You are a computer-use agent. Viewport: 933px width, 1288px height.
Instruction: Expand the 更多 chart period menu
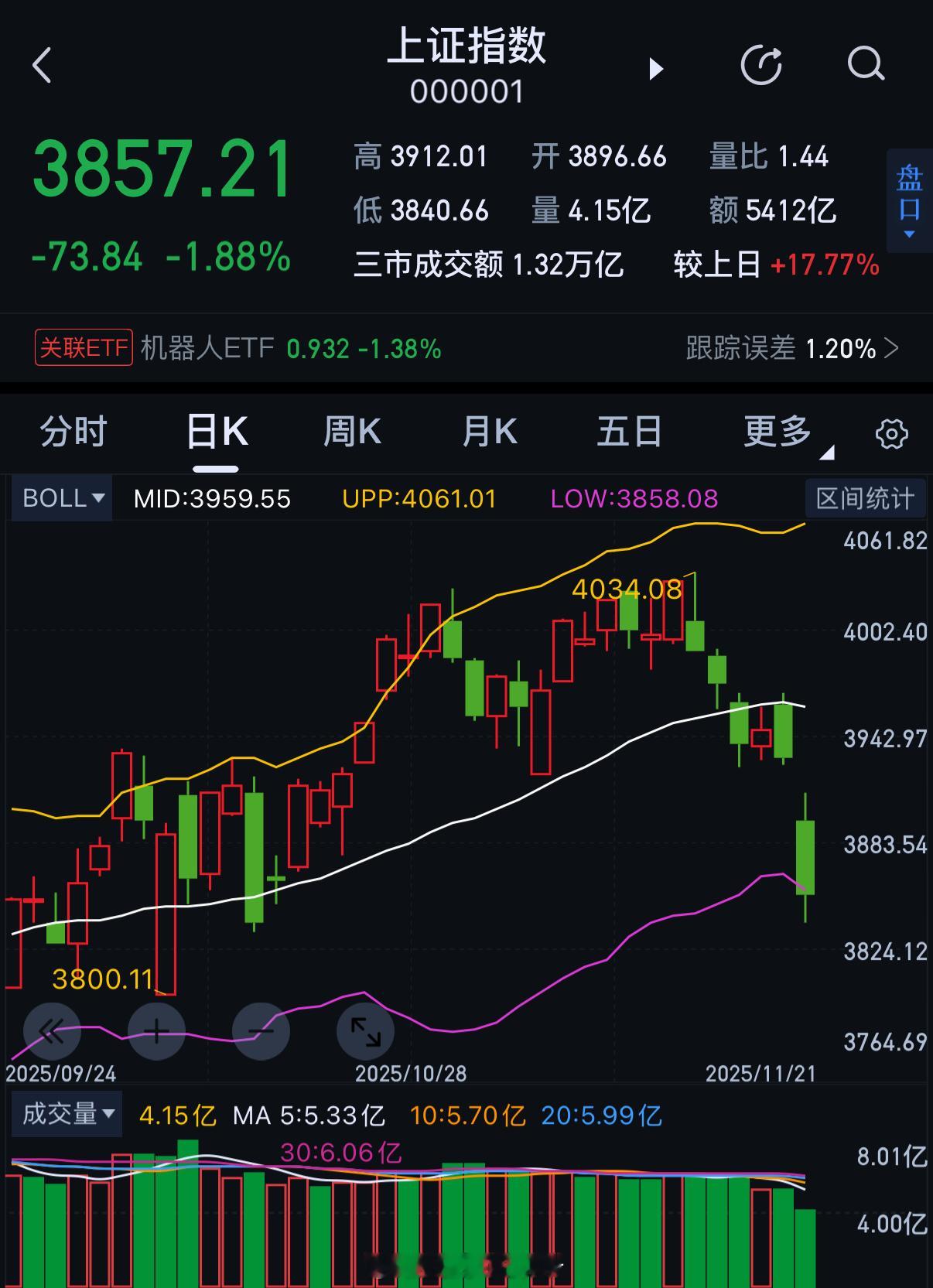coord(780,432)
